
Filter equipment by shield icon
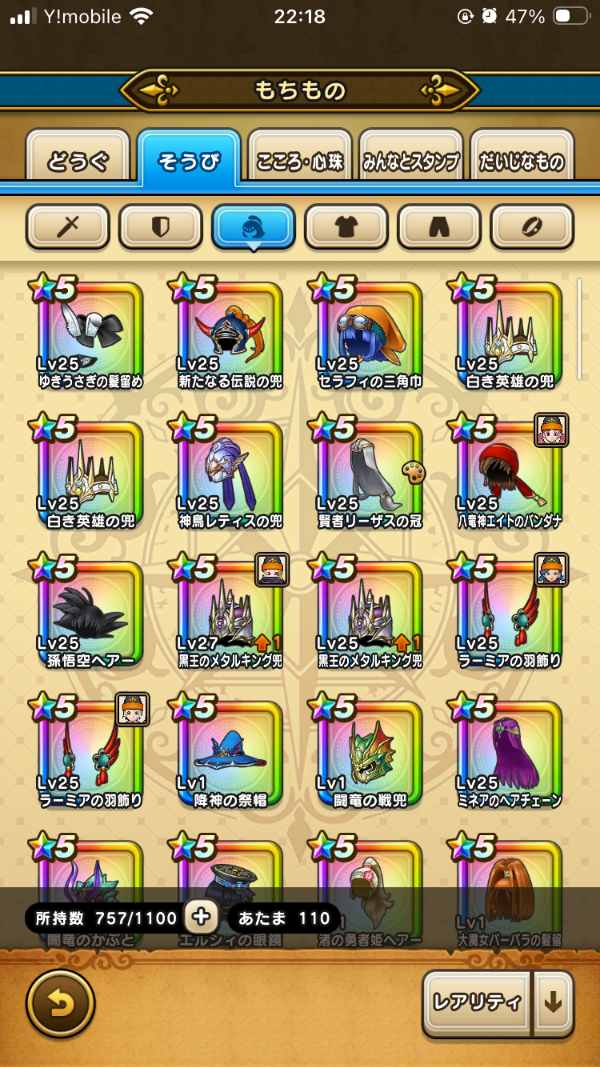click(160, 227)
